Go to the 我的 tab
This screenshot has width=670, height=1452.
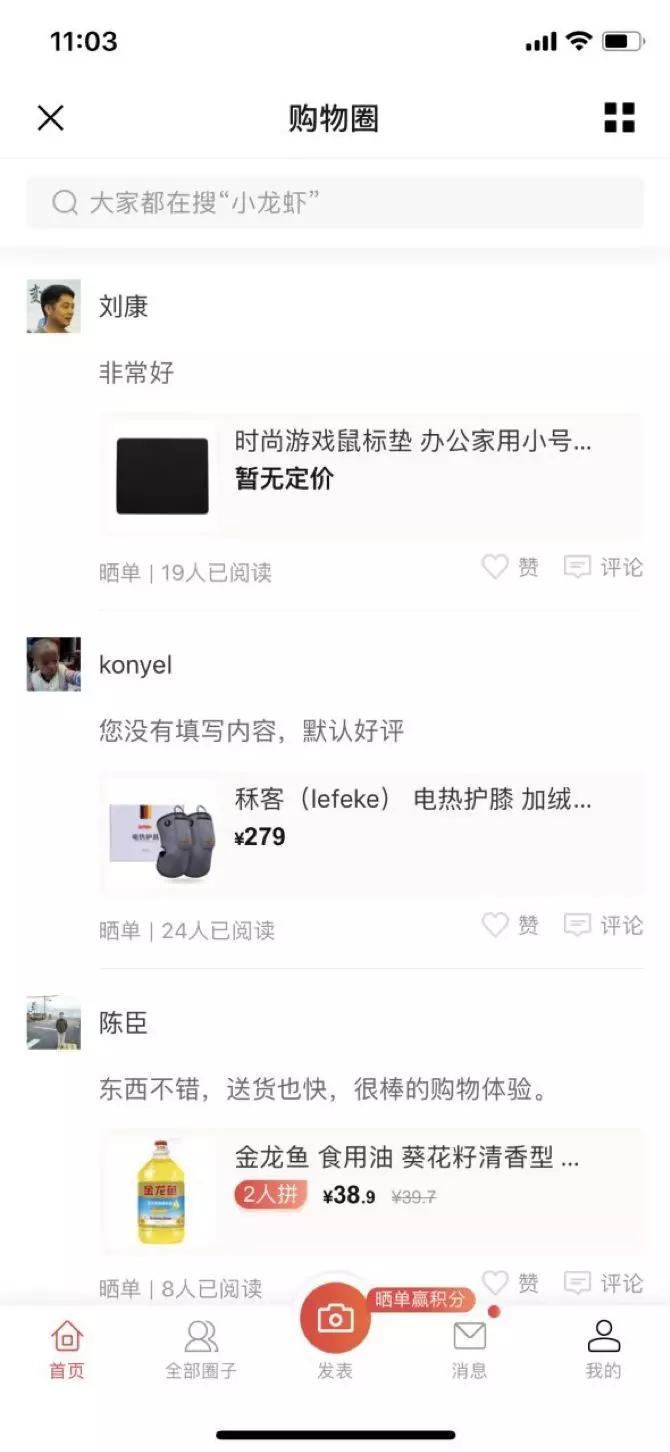coord(603,1348)
